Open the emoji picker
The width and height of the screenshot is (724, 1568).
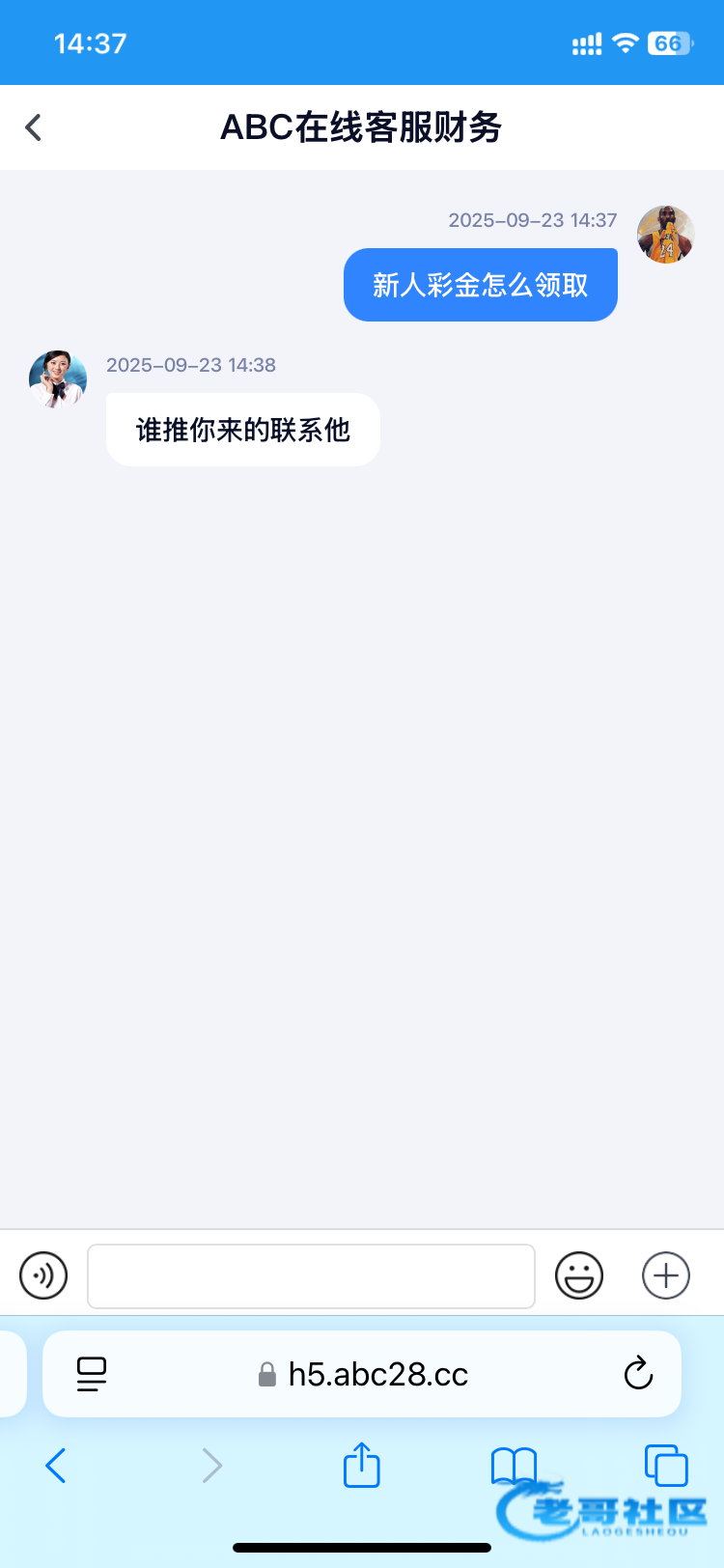coord(579,1275)
